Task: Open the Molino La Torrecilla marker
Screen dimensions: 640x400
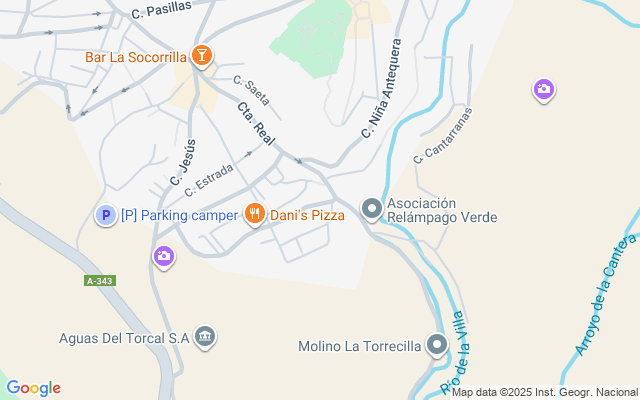Action: pos(437,346)
